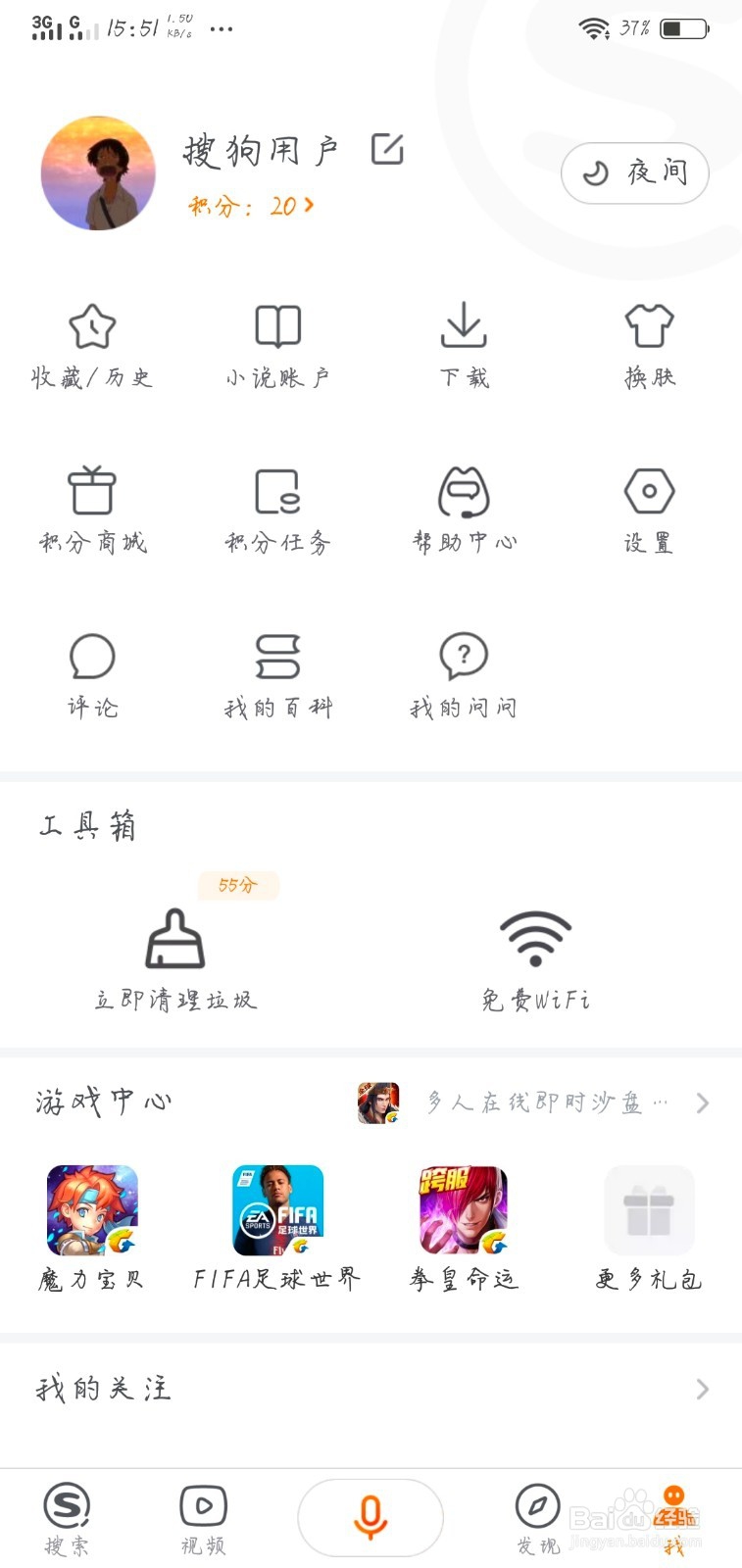Viewport: 742px width, 1568px height.
Task: Expand 我的关注 with the arrow
Action: point(703,1389)
